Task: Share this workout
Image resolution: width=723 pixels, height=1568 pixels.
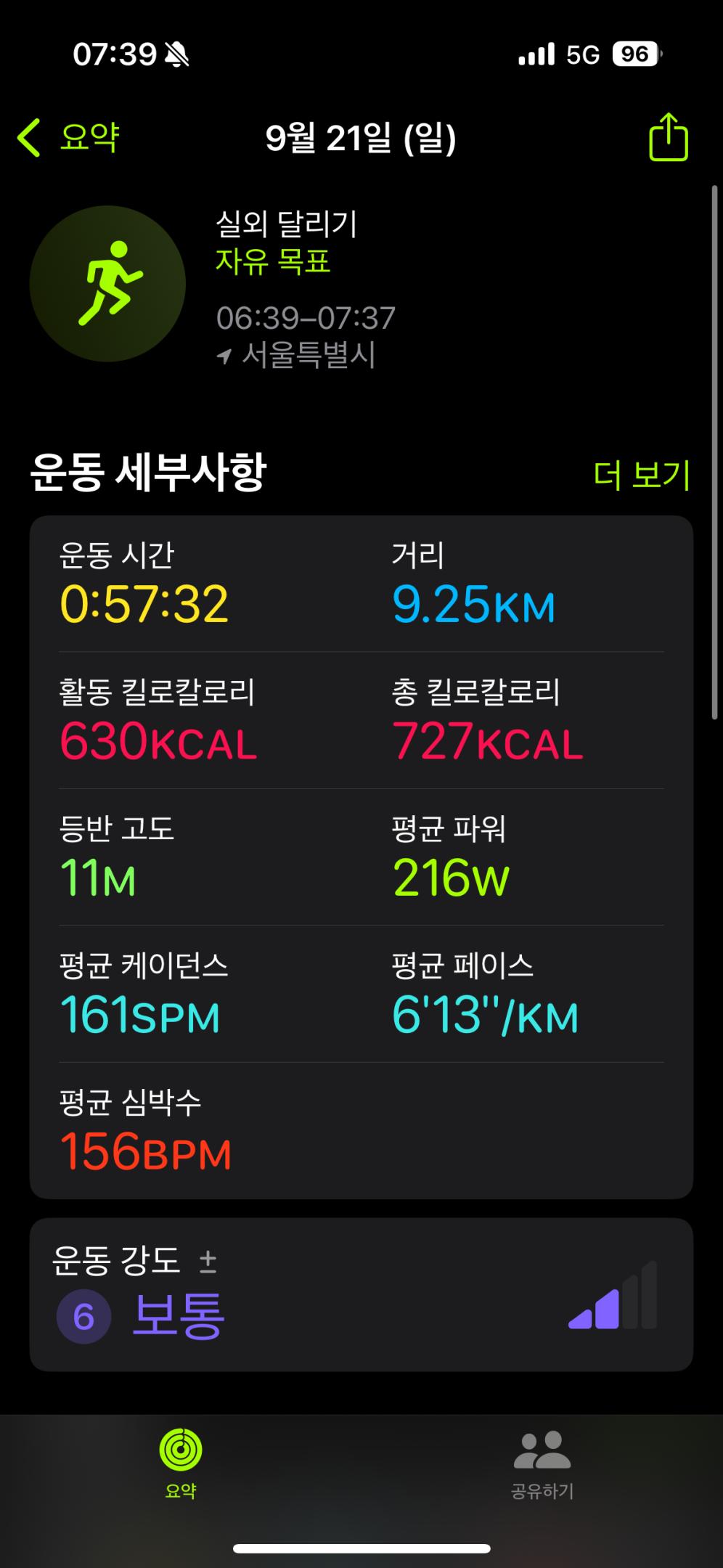Action: point(667,138)
